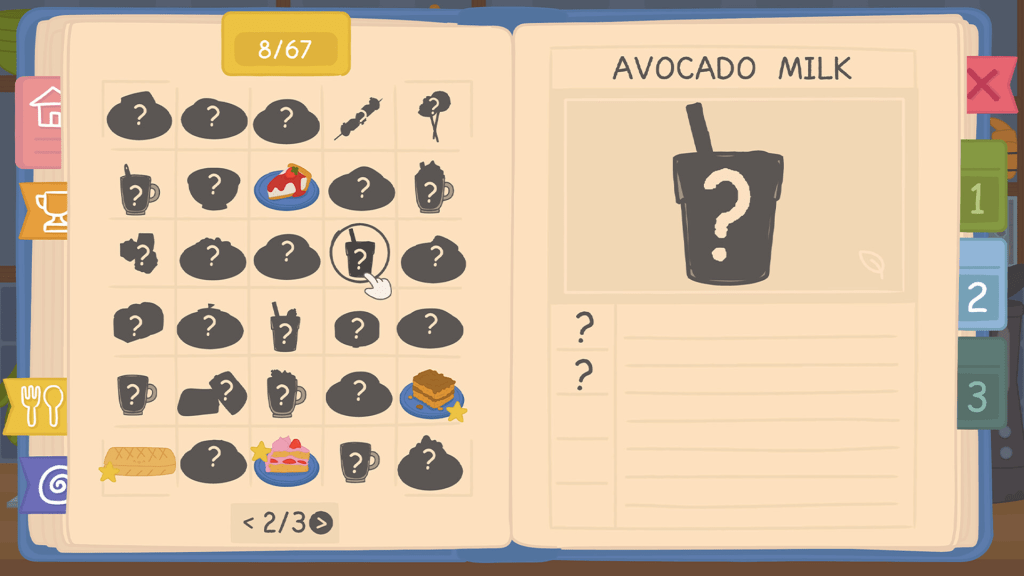Switch to the fork and spoon tab
Screen dimensions: 1024x576
[40, 406]
